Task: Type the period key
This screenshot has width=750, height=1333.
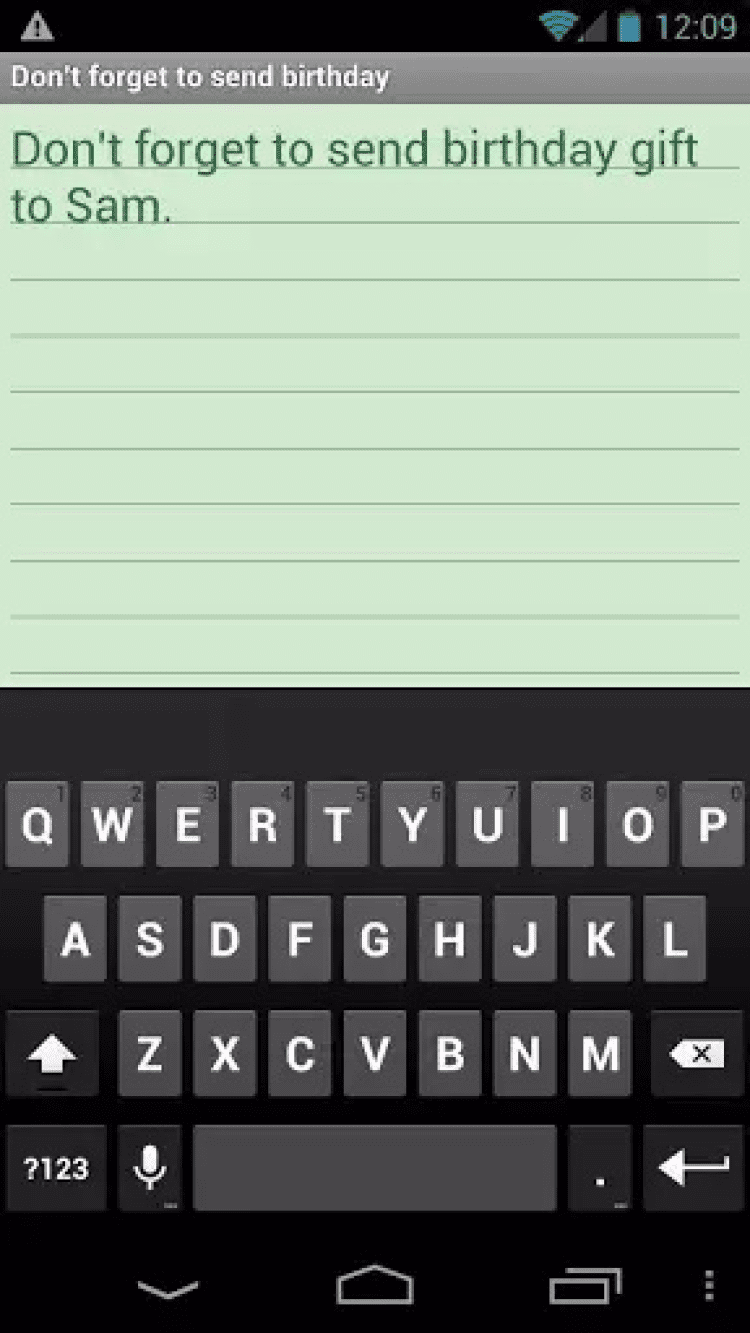Action: click(x=600, y=1168)
